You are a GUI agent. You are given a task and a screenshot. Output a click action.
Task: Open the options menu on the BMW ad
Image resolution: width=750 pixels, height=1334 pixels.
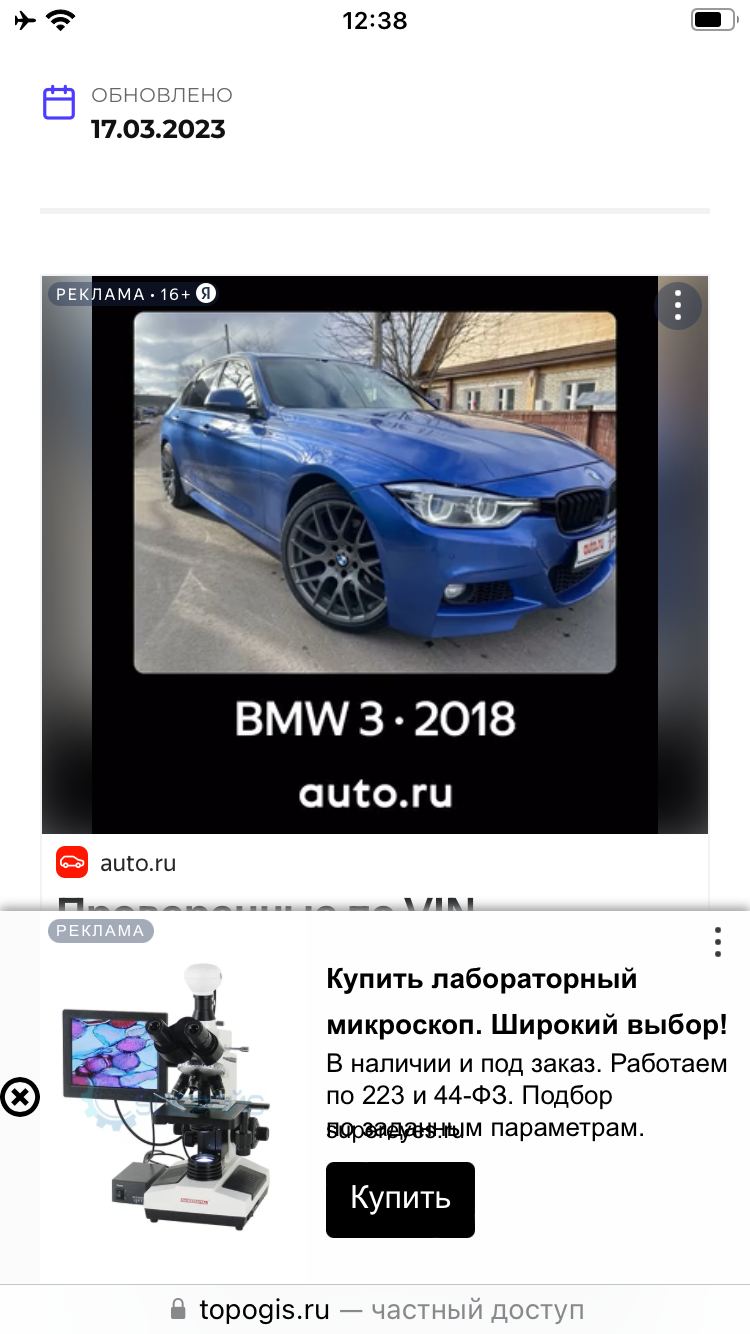(678, 306)
